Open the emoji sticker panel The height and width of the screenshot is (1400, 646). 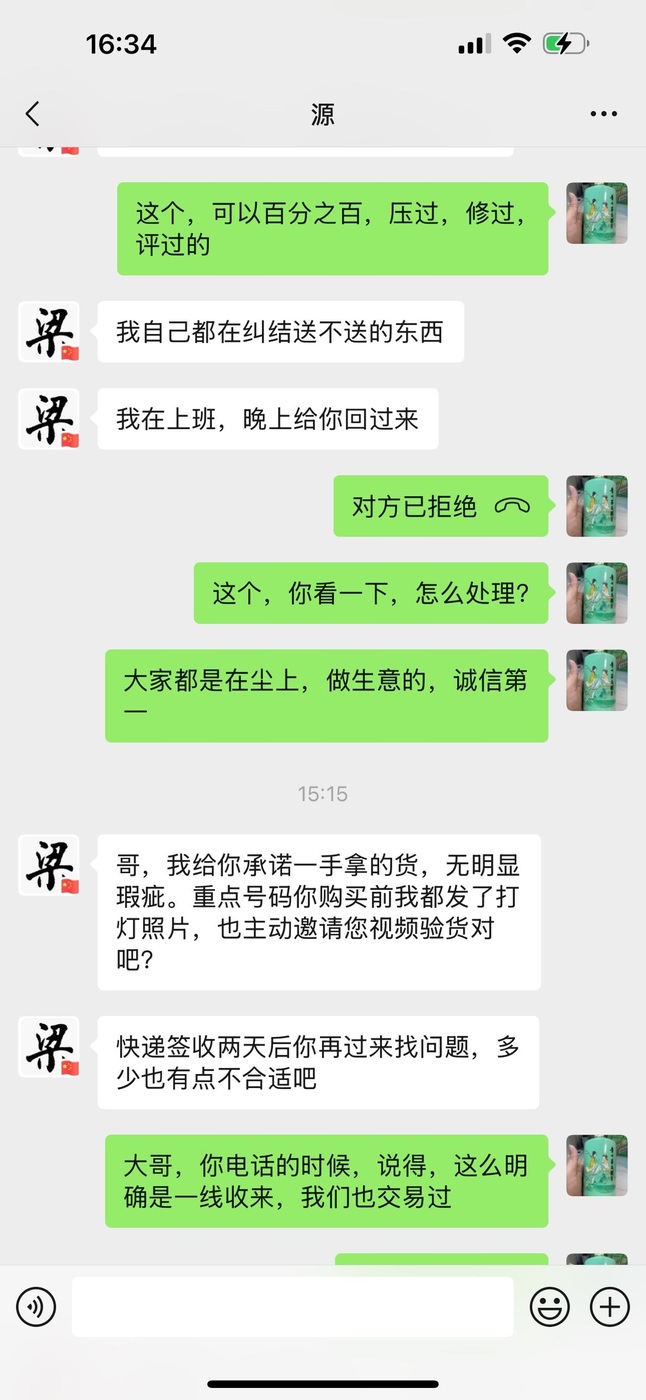[549, 1306]
